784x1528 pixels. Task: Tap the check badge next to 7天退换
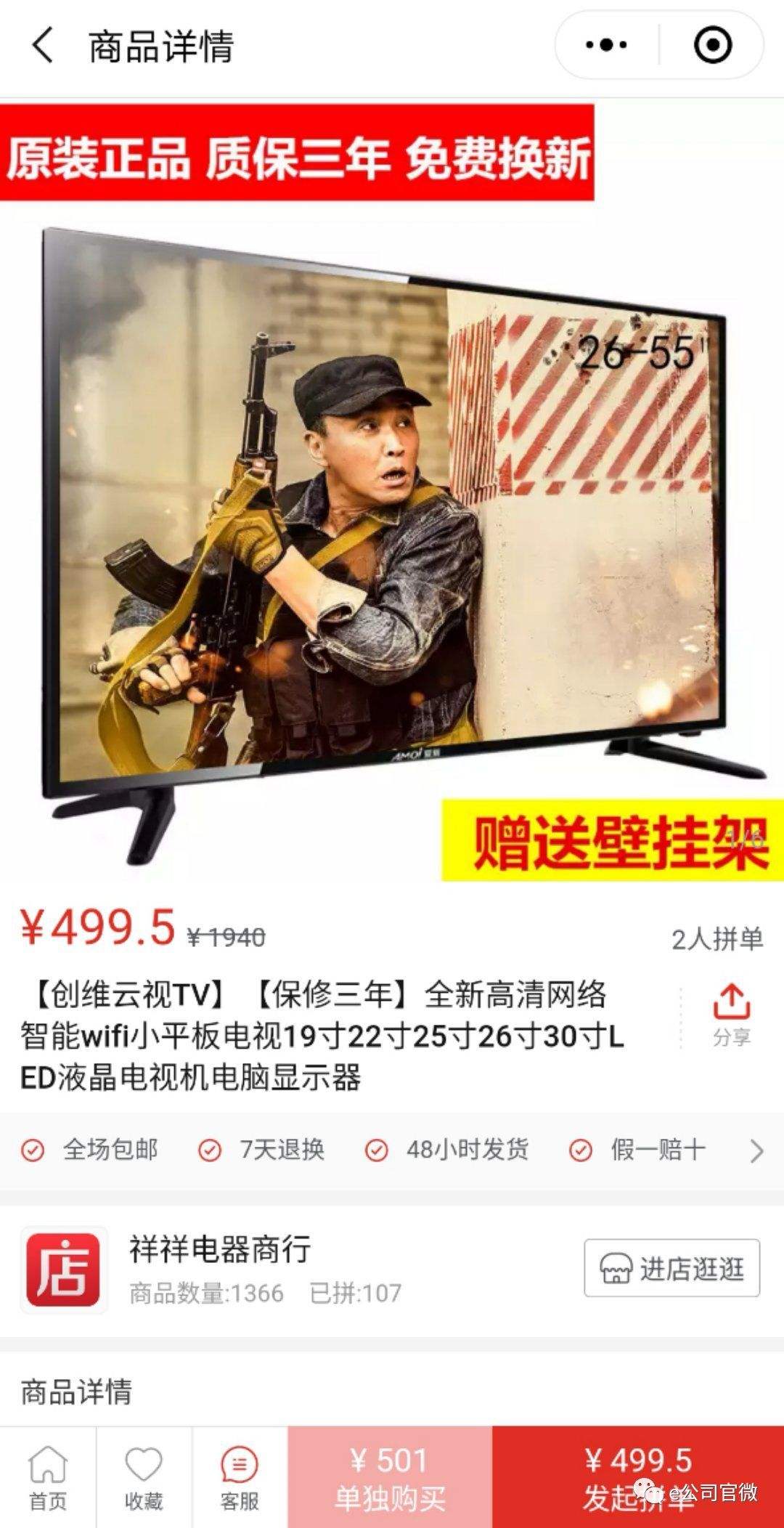[x=211, y=1150]
